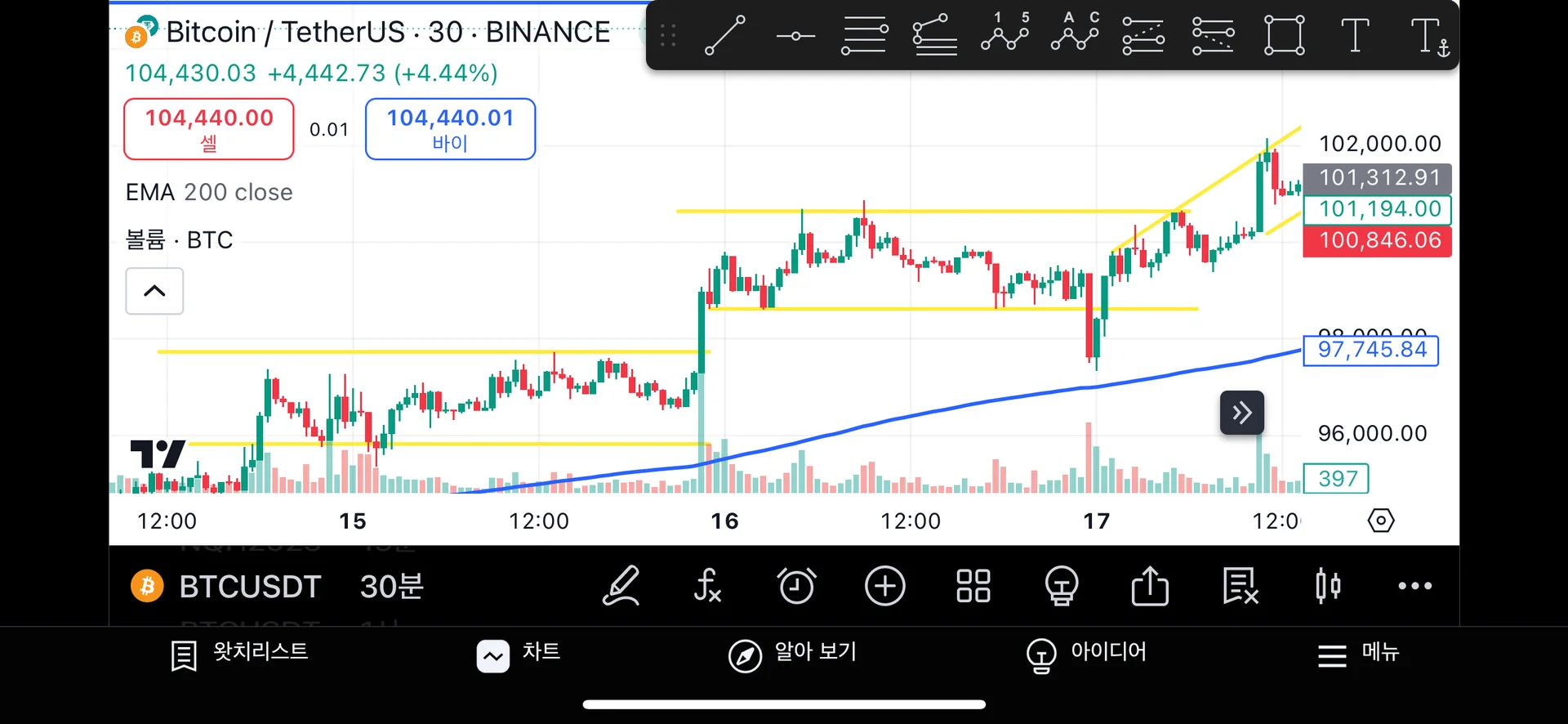Select the trend line drawing tool
This screenshot has height=724, width=1568.
pyautogui.click(x=724, y=35)
